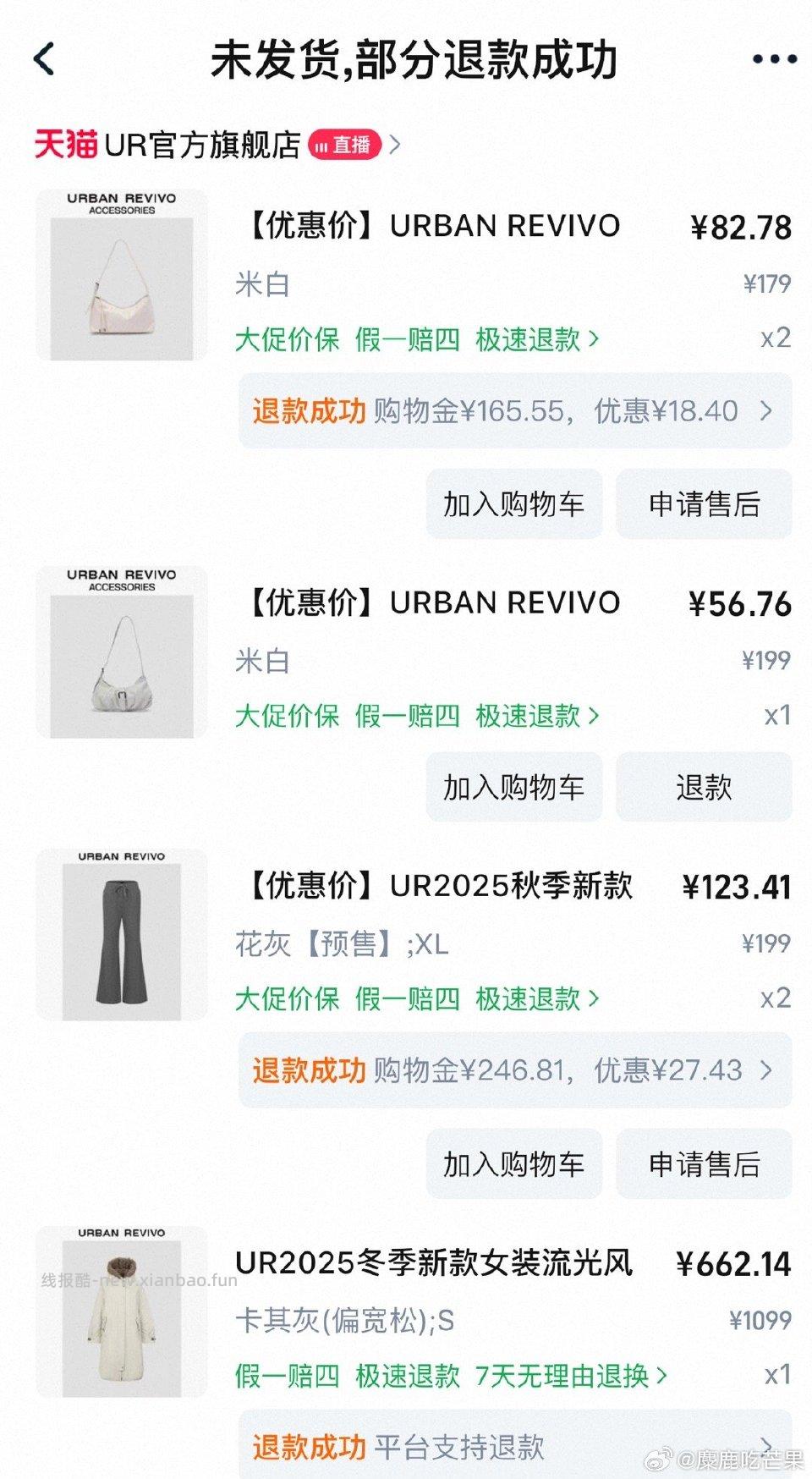Click the red 天猫 Tmall logo

tap(66, 146)
